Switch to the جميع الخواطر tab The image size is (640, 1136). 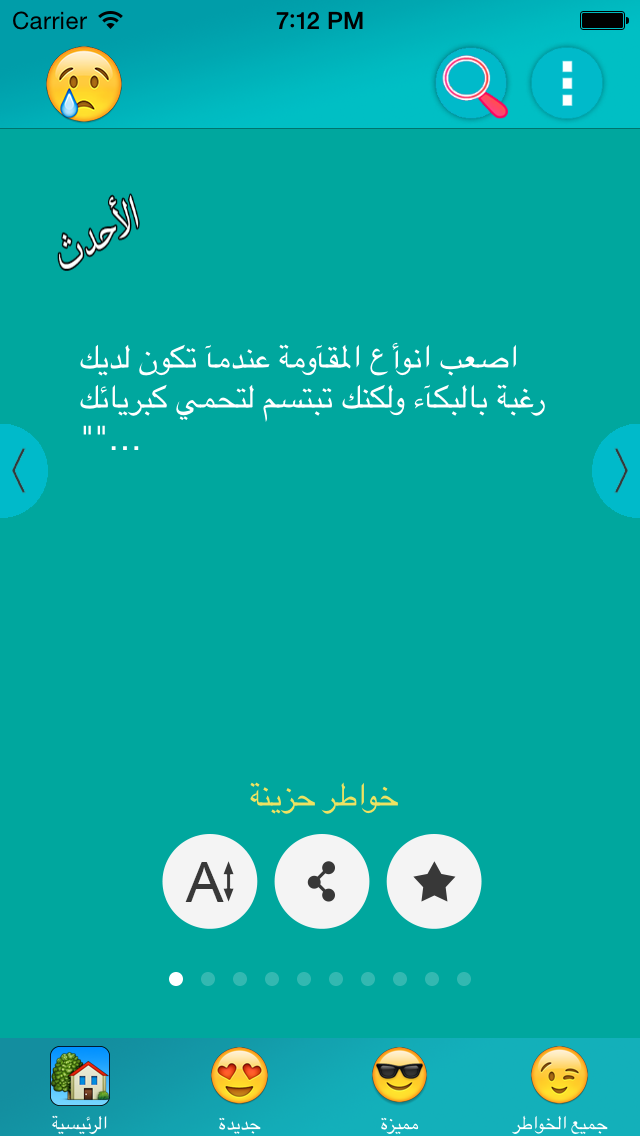pyautogui.click(x=560, y=1089)
